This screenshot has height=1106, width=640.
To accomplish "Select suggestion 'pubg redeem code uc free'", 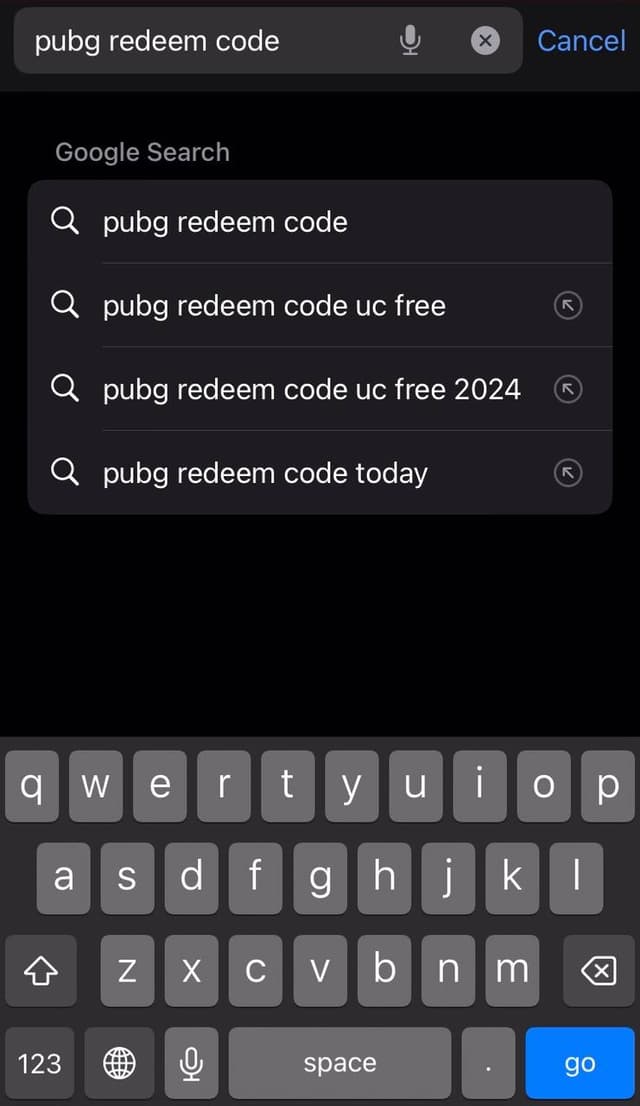I will pyautogui.click(x=274, y=306).
